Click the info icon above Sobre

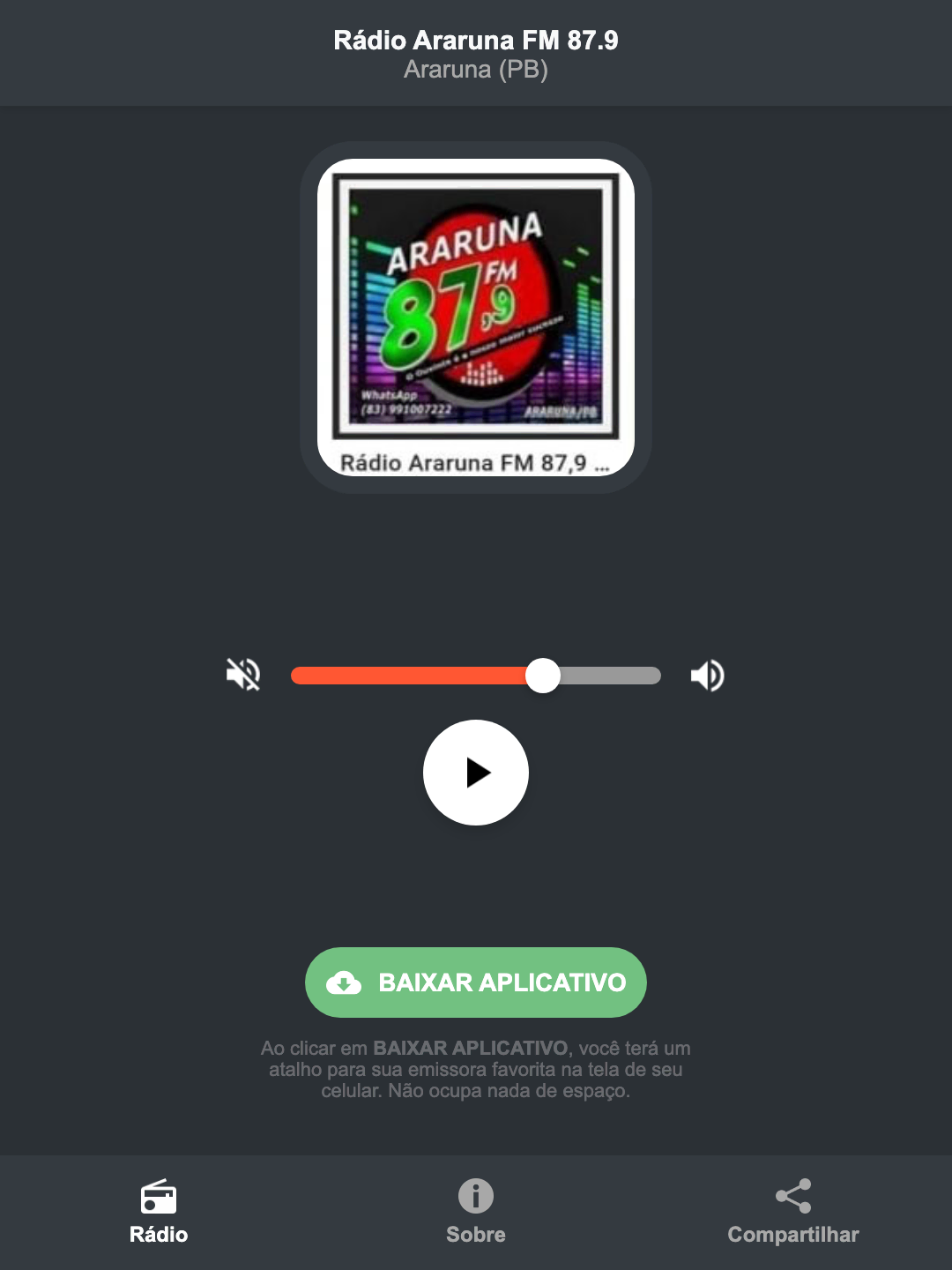pyautogui.click(x=475, y=1197)
